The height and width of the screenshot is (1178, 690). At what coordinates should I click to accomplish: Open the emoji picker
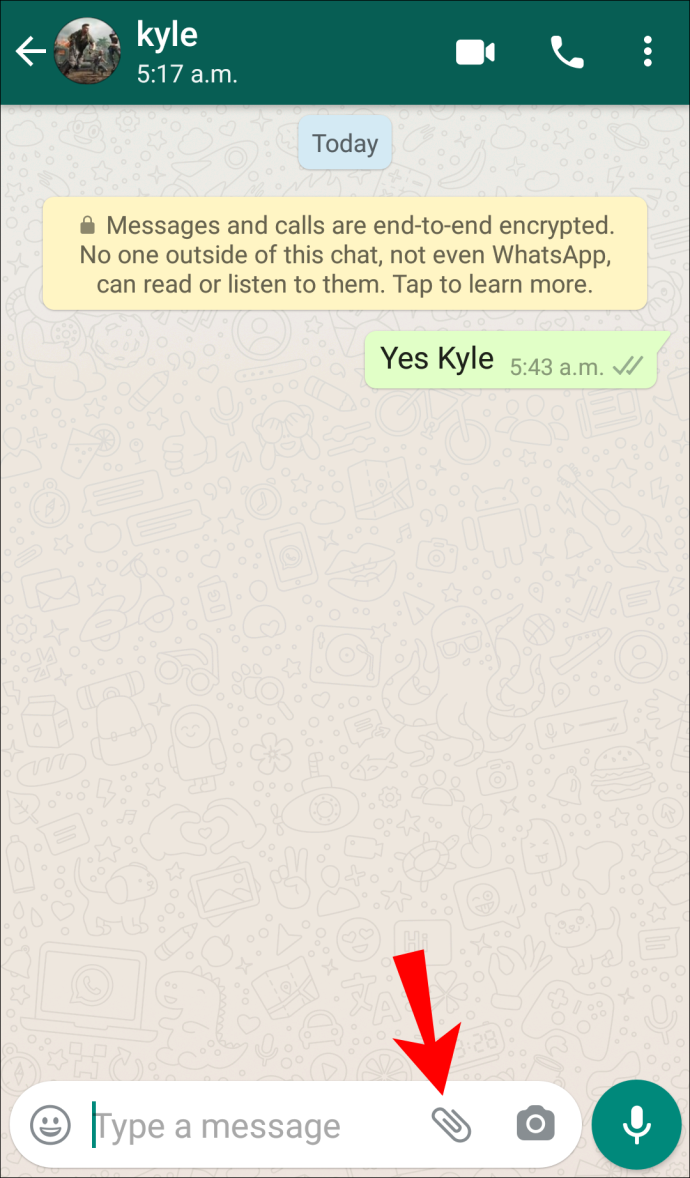[50, 1126]
